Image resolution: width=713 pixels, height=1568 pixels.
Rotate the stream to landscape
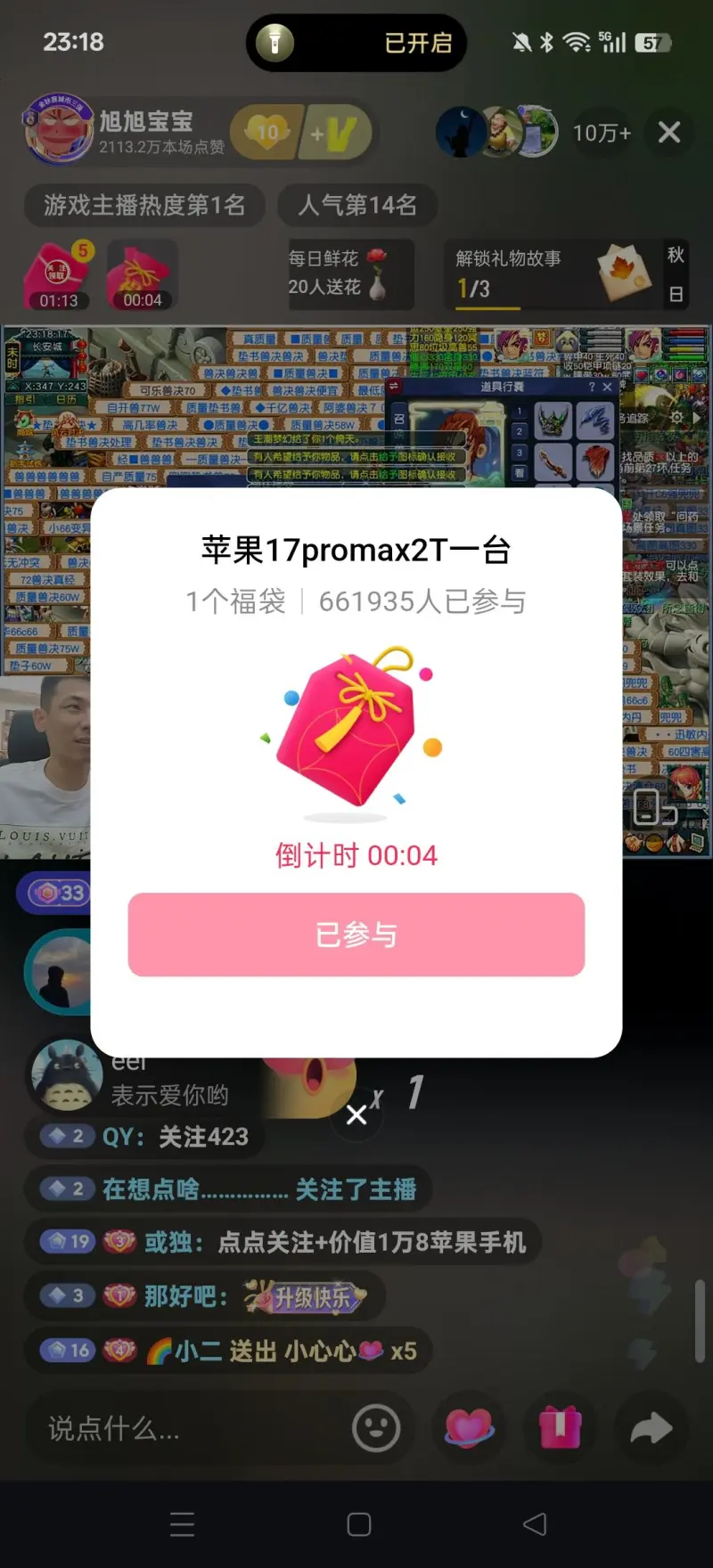(654, 808)
